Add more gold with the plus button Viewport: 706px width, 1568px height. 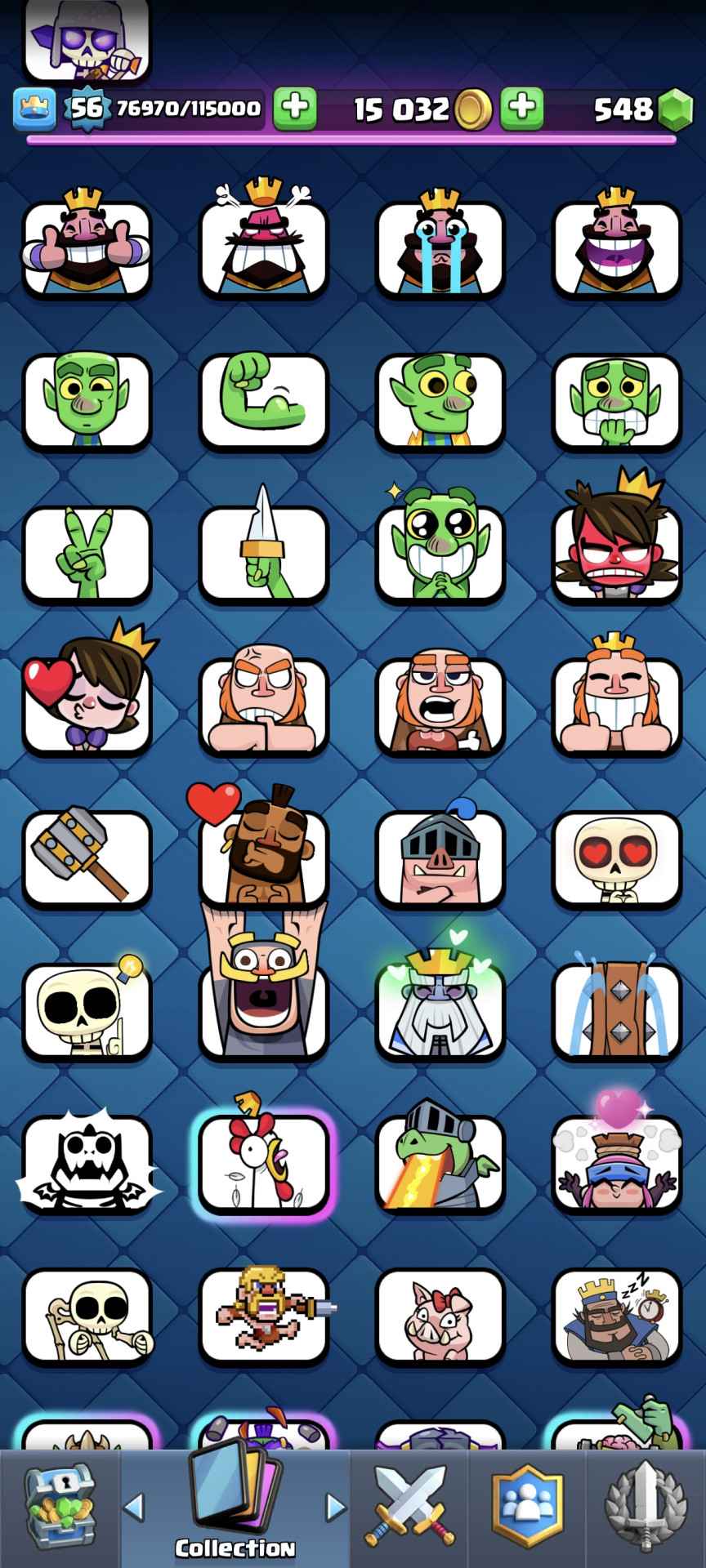pyautogui.click(x=522, y=108)
